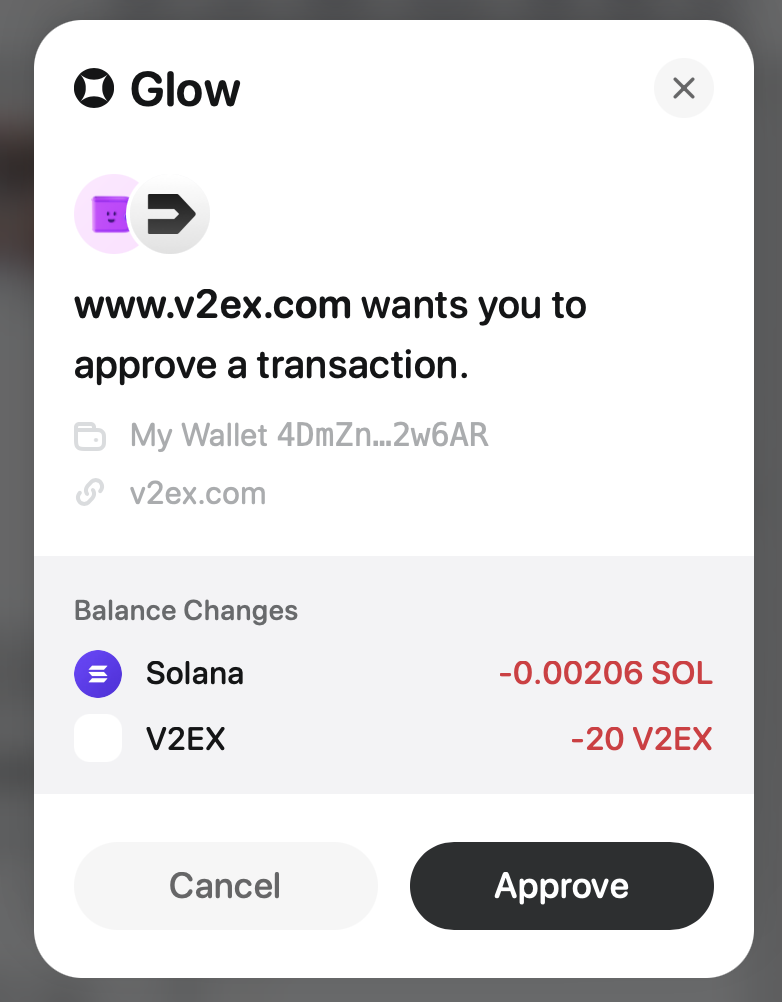The width and height of the screenshot is (782, 1002).
Task: Cancel the transaction request
Action: pyautogui.click(x=225, y=885)
